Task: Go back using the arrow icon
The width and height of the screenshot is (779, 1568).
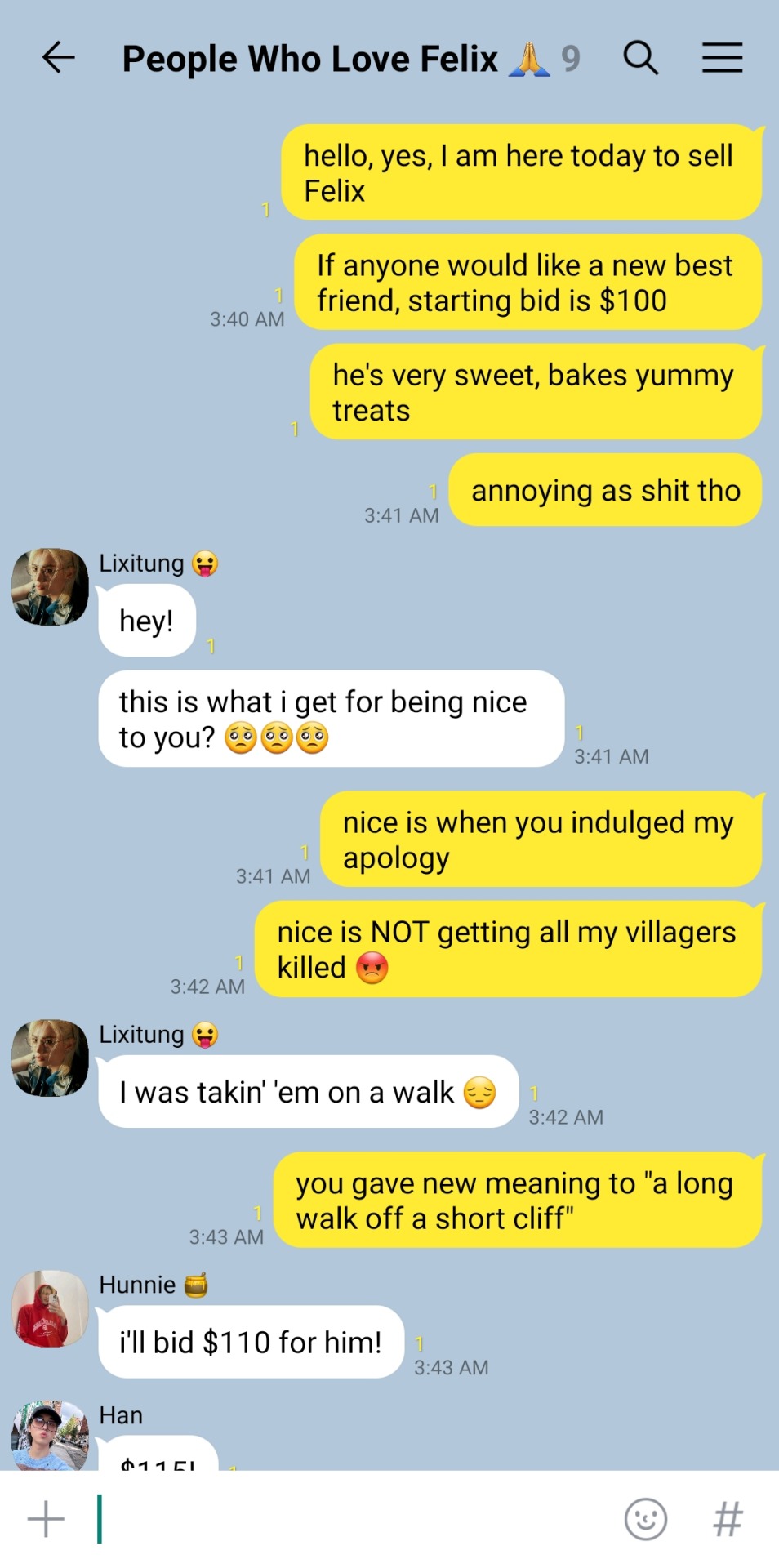Action: [x=58, y=58]
